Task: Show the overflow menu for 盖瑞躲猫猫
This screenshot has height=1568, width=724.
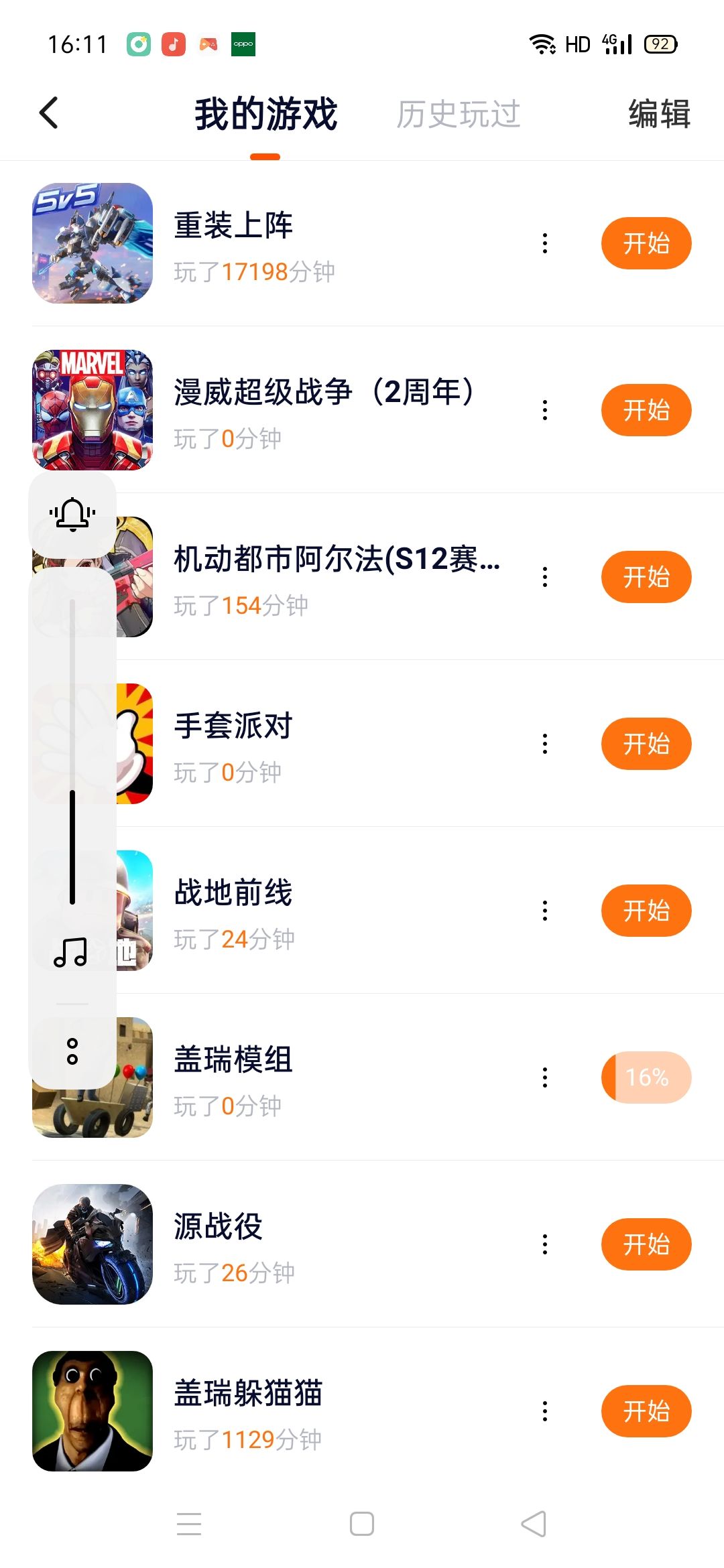Action: (545, 1411)
